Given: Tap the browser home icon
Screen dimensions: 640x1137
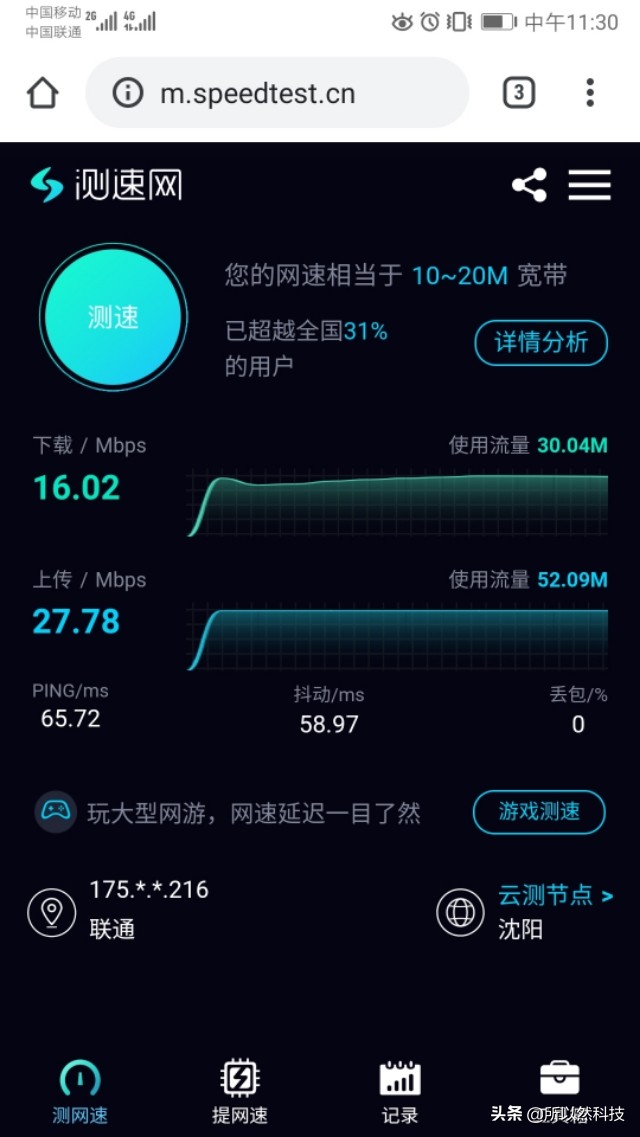Looking at the screenshot, I should 42,93.
